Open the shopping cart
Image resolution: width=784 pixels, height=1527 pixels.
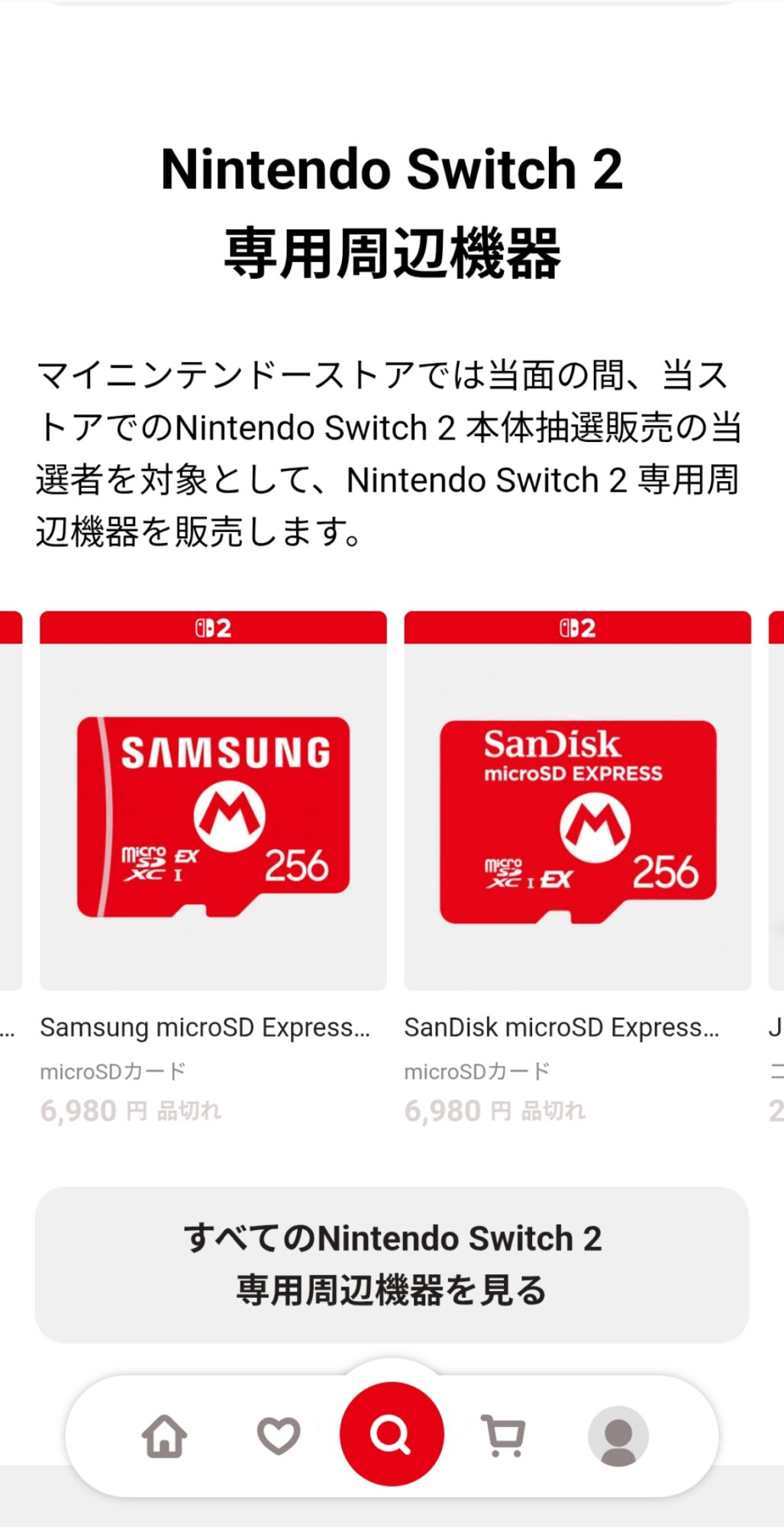click(504, 1435)
